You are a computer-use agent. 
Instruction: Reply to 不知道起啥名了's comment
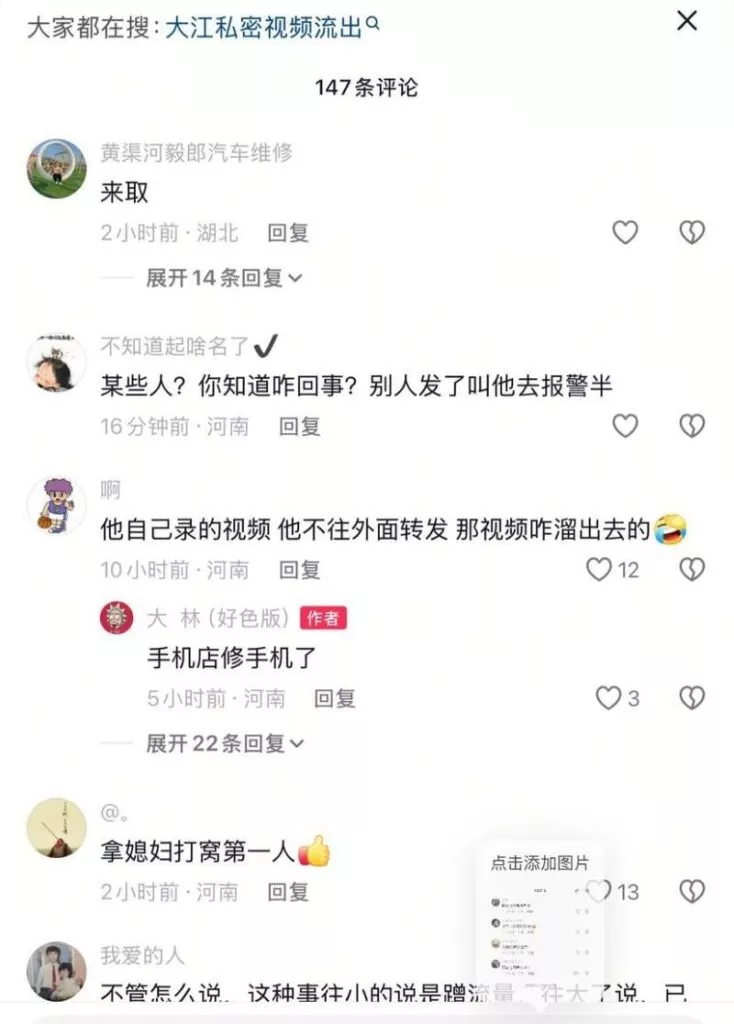point(299,427)
